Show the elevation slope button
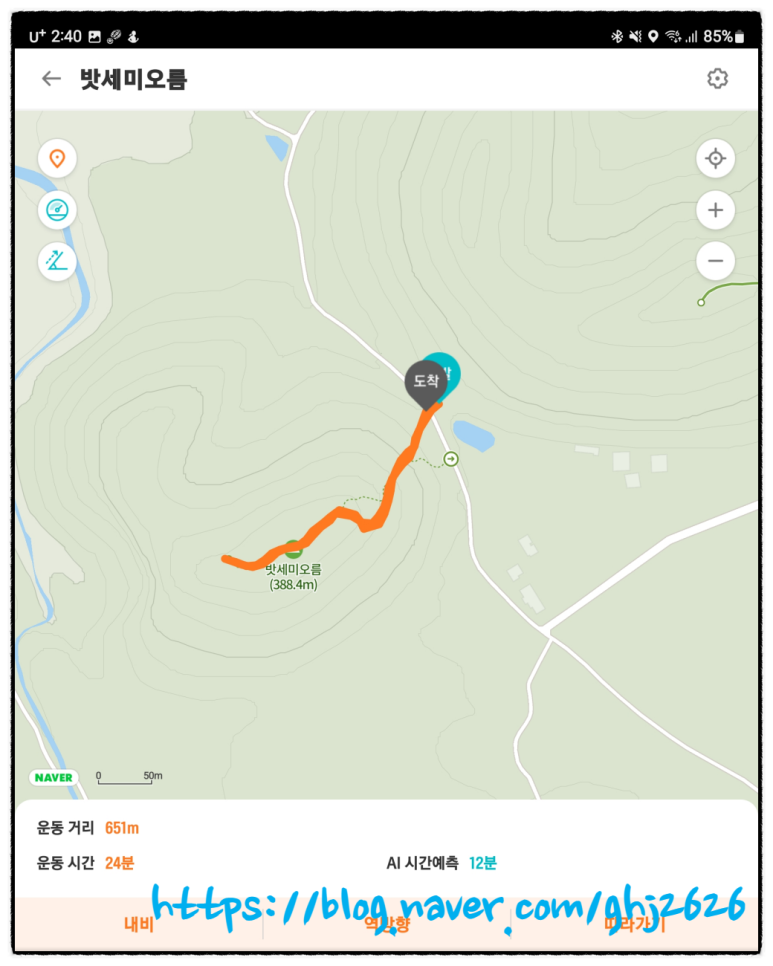 pos(57,262)
